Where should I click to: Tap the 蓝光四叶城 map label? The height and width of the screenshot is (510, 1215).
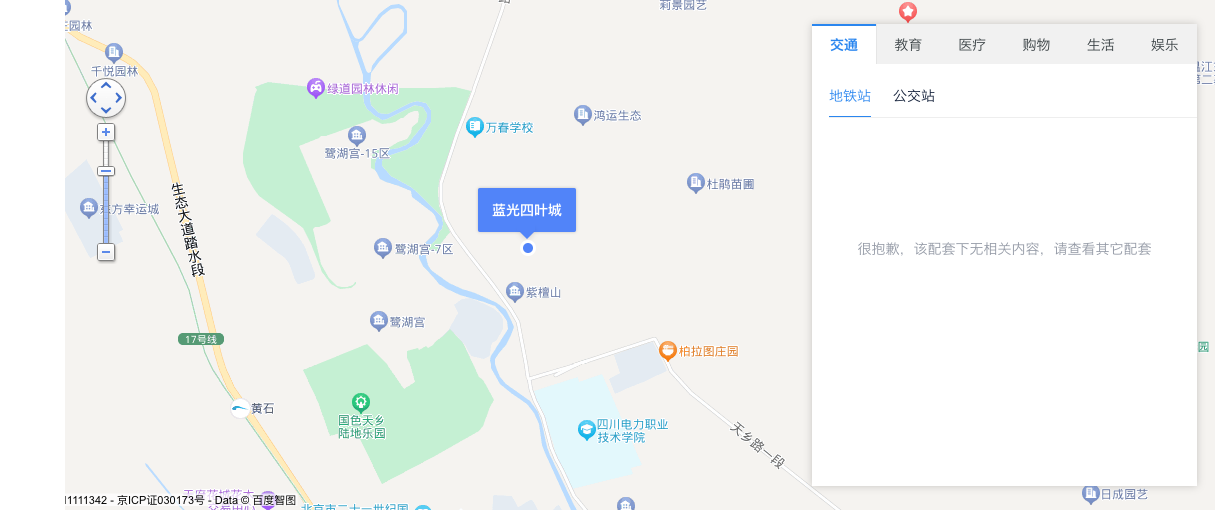(x=527, y=210)
